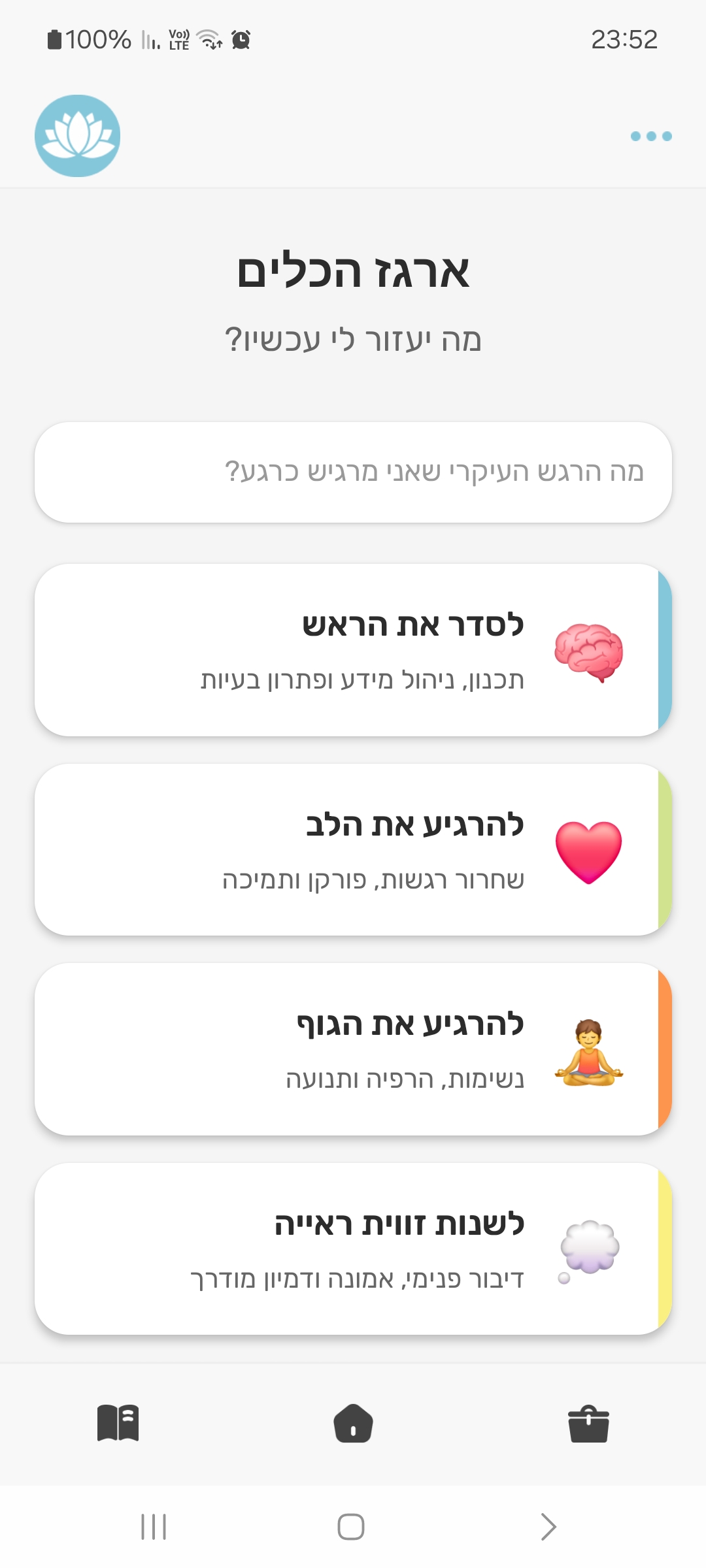Switch to the toolbox tab

pos(588,1423)
